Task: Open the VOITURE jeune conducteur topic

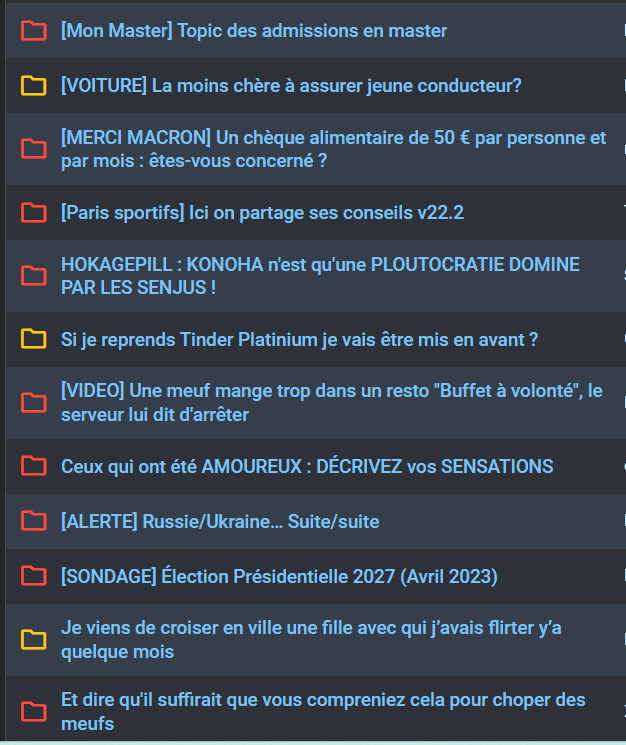Action: [x=291, y=86]
